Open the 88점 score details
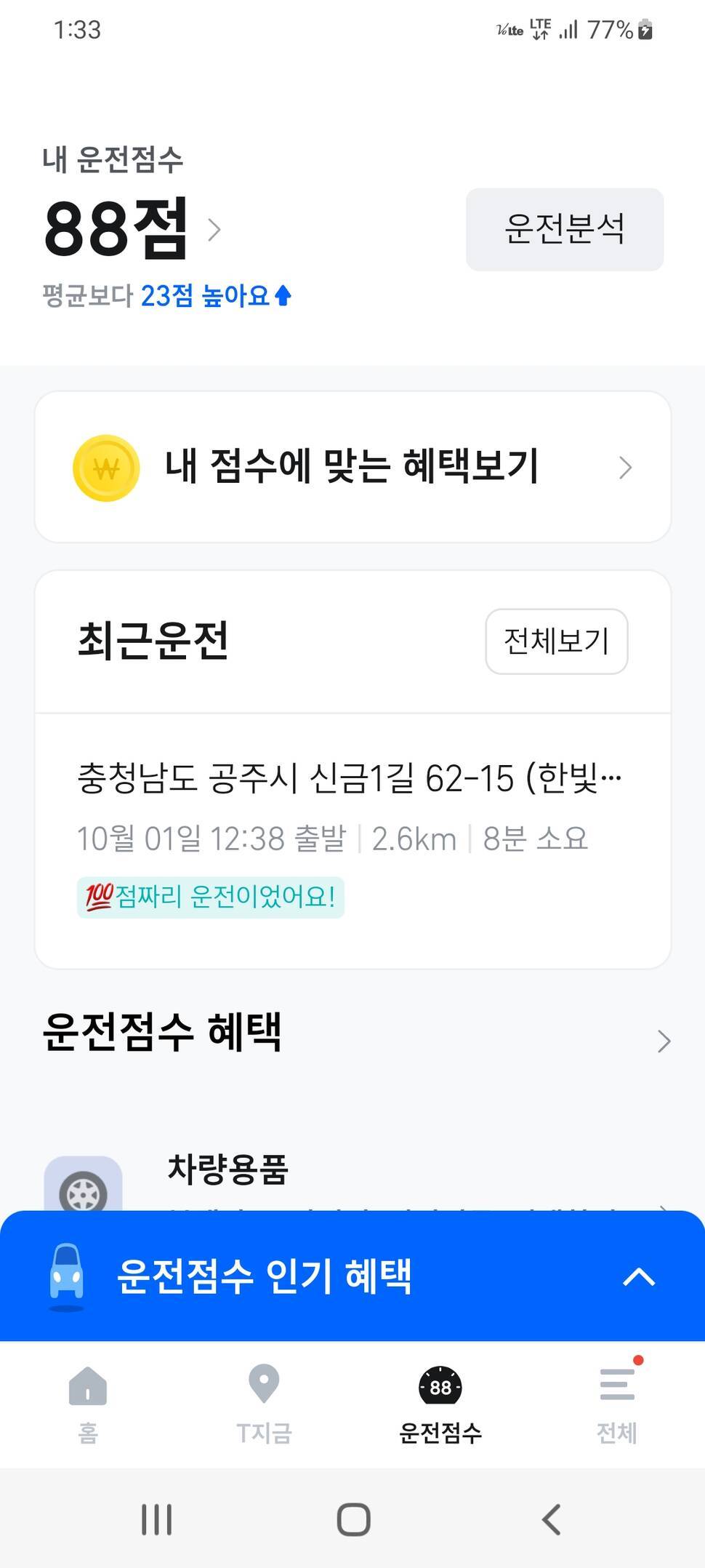This screenshot has width=705, height=1568. (132, 229)
